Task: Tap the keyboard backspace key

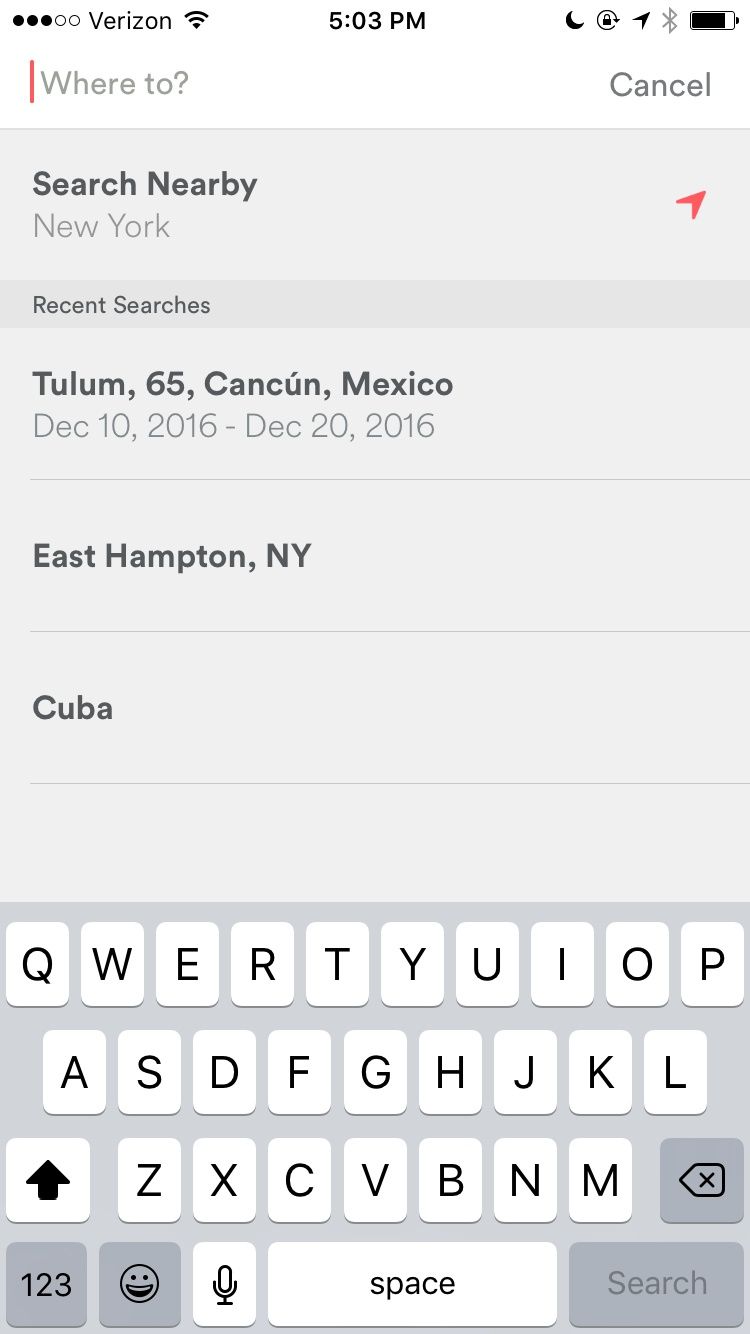Action: click(702, 1181)
